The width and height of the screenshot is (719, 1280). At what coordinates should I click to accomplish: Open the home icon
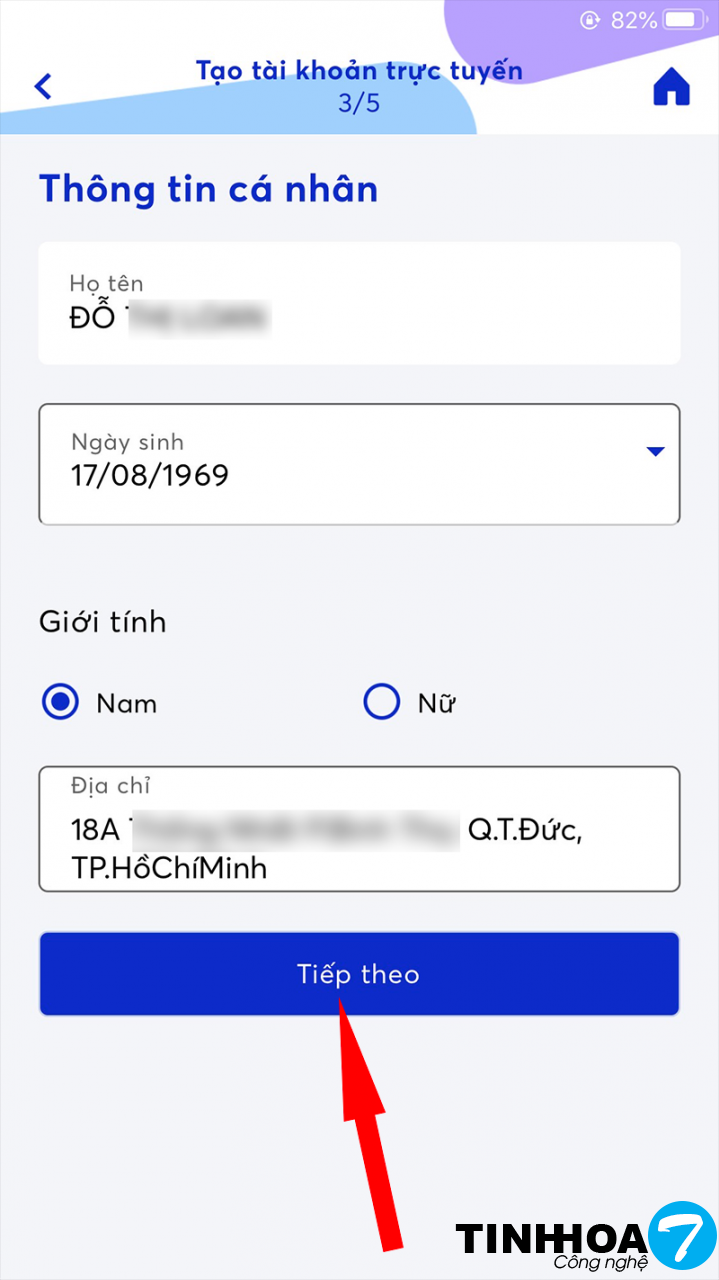(671, 88)
